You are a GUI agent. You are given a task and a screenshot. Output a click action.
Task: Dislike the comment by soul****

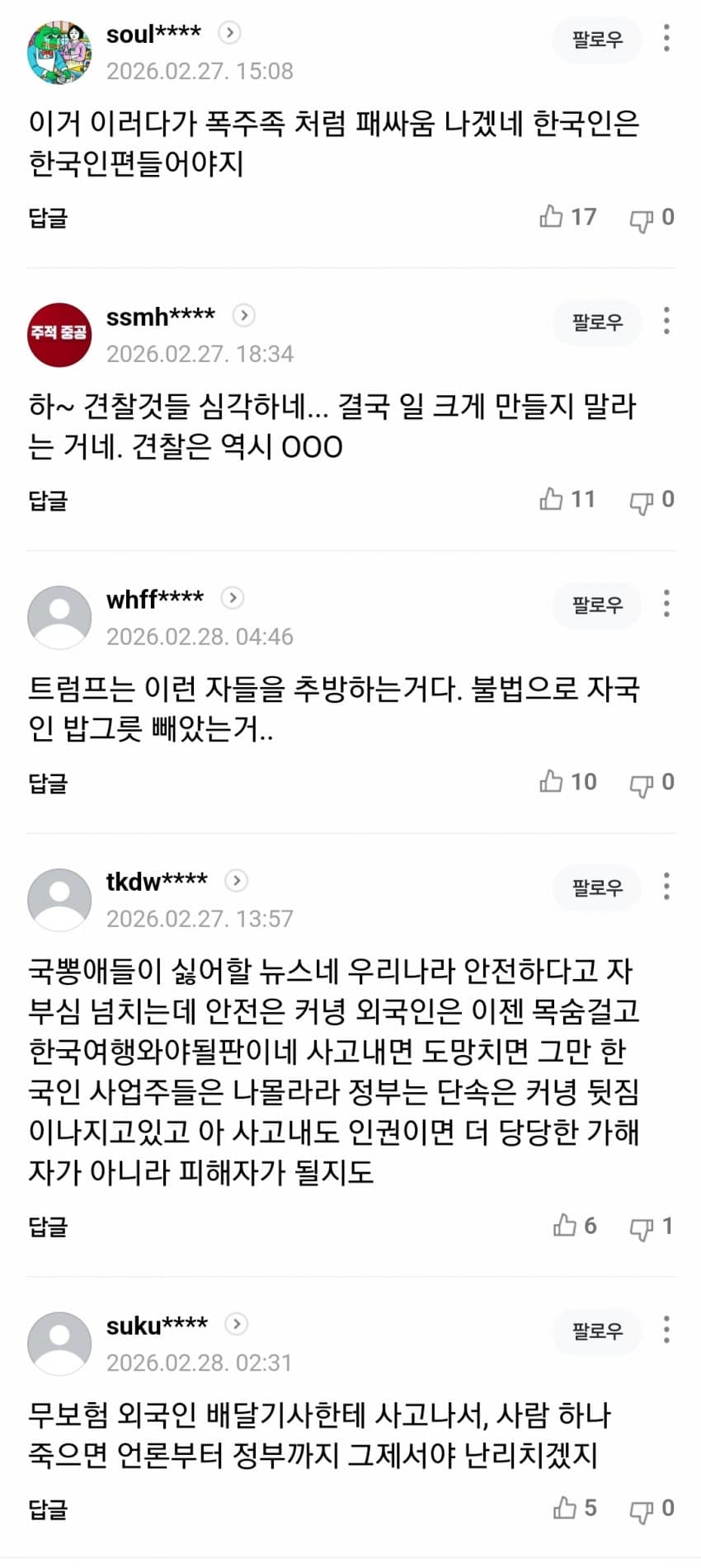pos(642,219)
